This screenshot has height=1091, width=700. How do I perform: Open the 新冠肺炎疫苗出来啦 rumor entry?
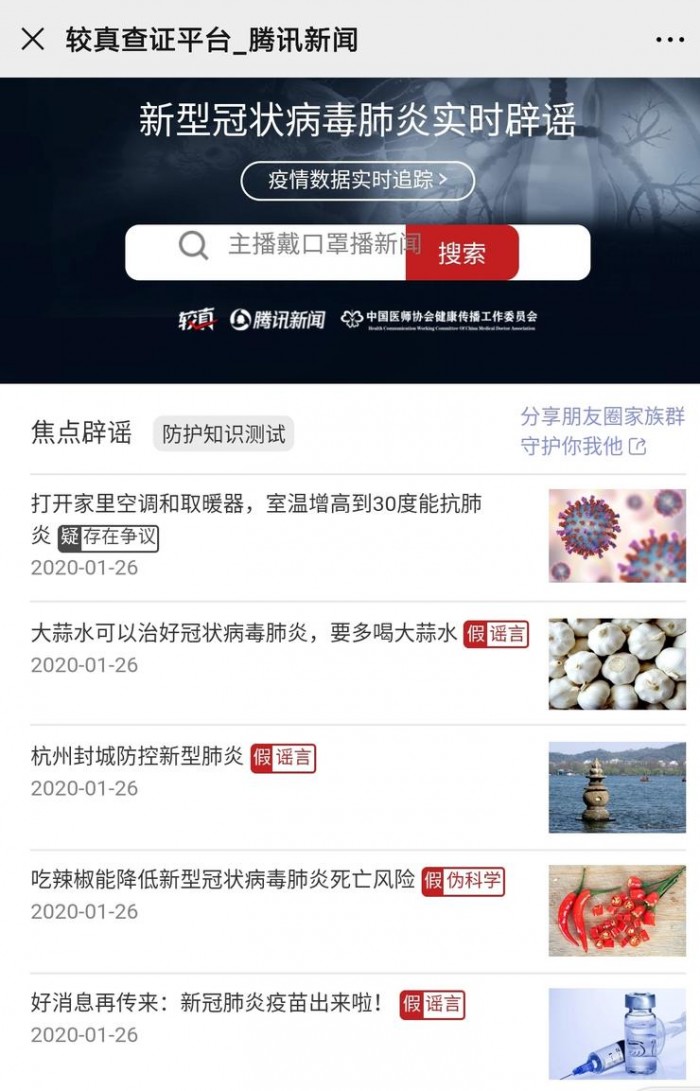(207, 1003)
